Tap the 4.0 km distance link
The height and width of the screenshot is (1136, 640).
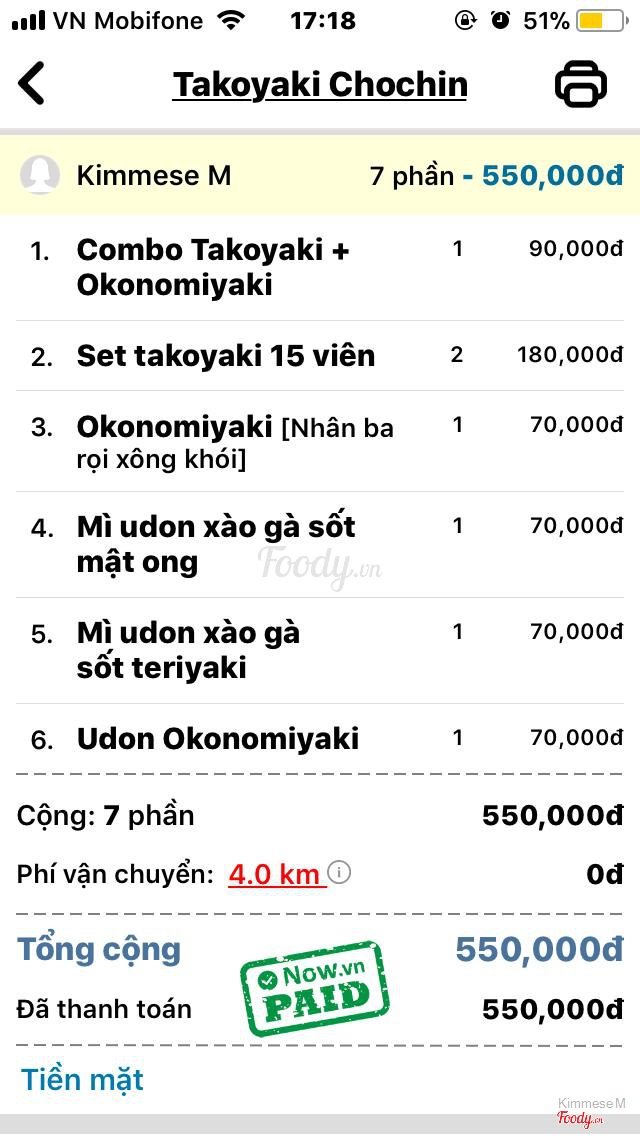coord(274,875)
